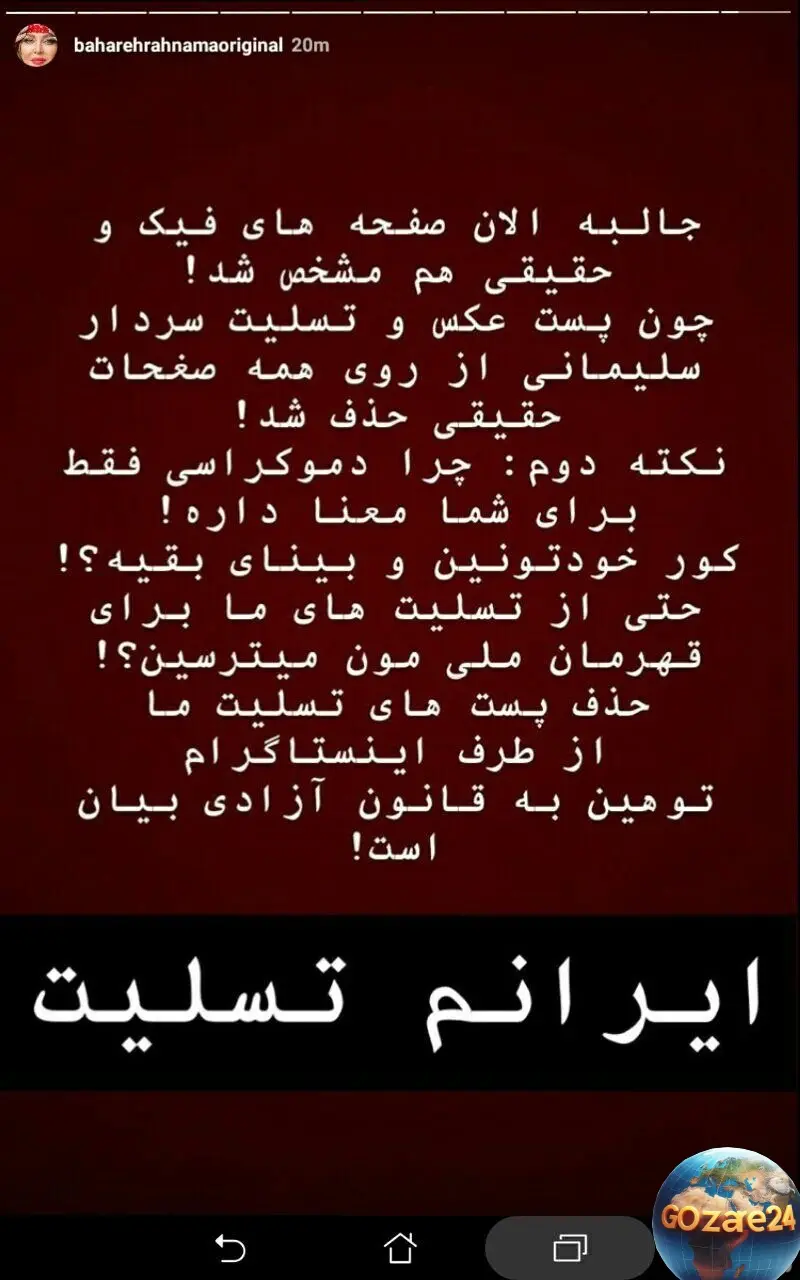This screenshot has width=800, height=1280.
Task: Tap the baharehrahnamaoriginal username
Action: (x=178, y=46)
